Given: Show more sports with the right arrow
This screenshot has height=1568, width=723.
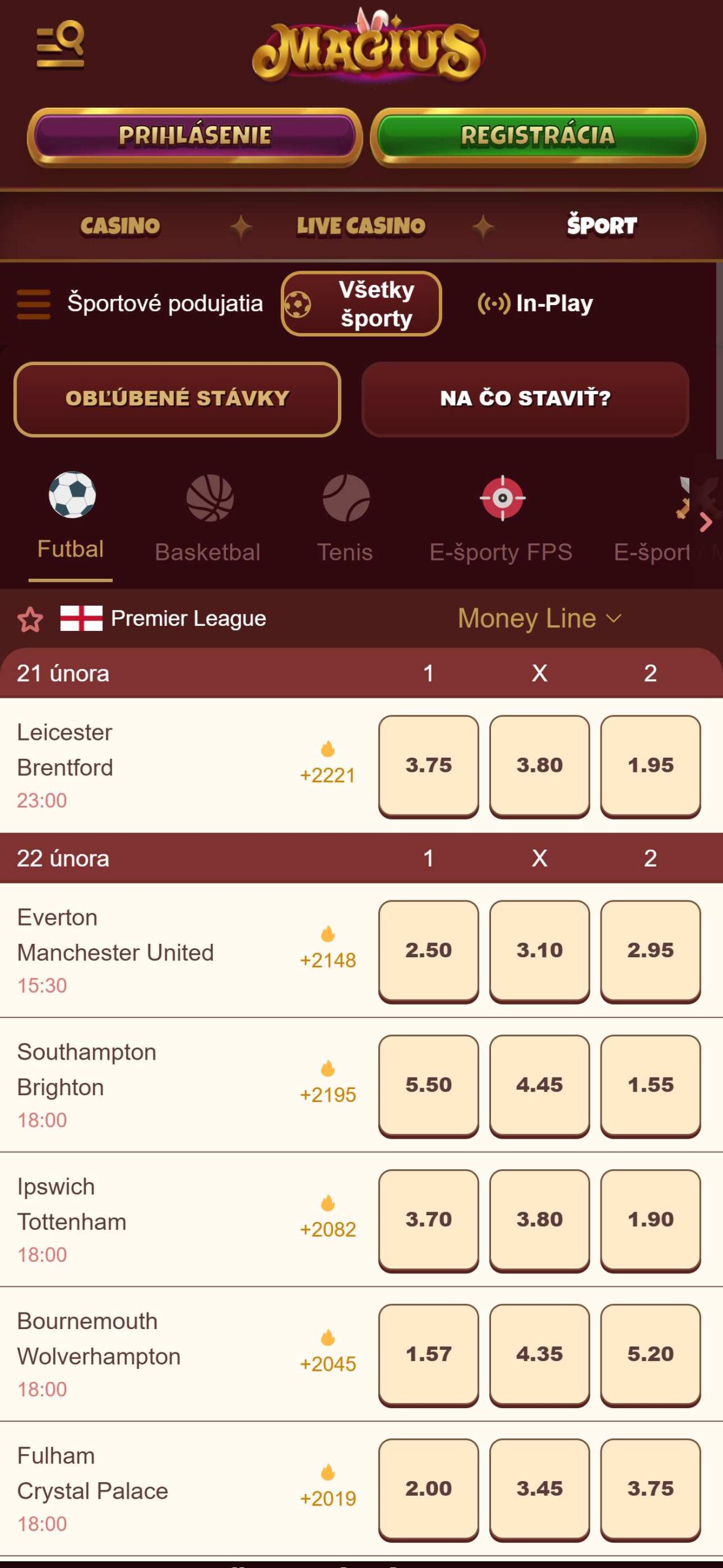Looking at the screenshot, I should 706,522.
